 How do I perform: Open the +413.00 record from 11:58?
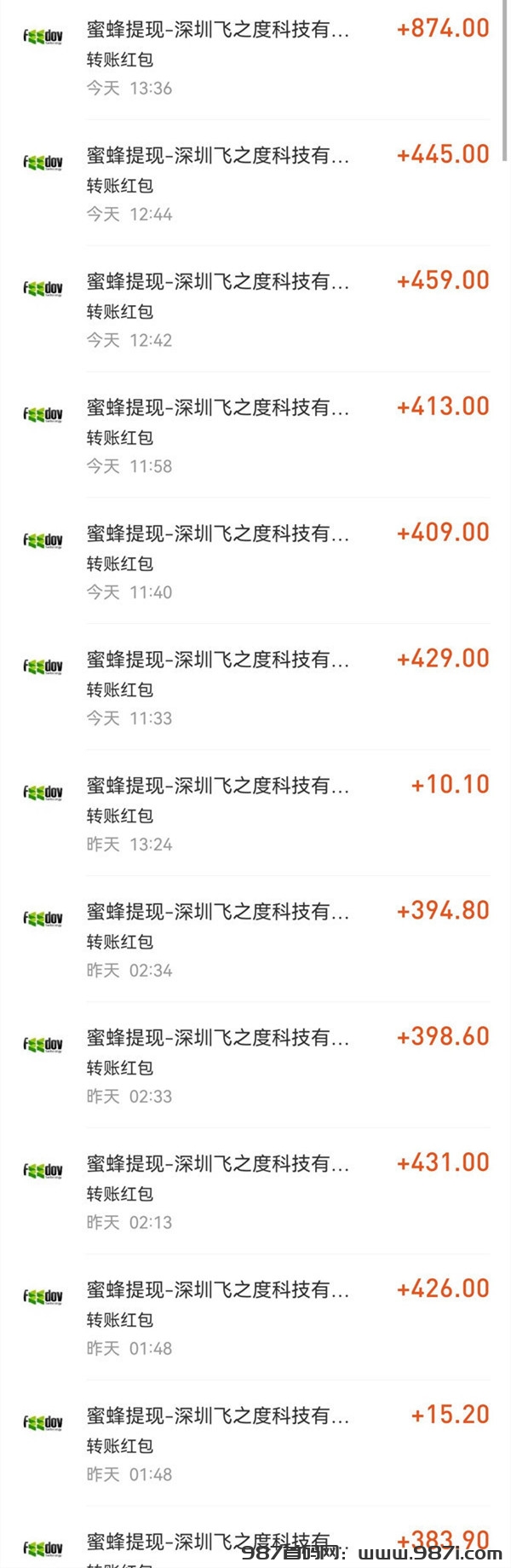coord(255,435)
